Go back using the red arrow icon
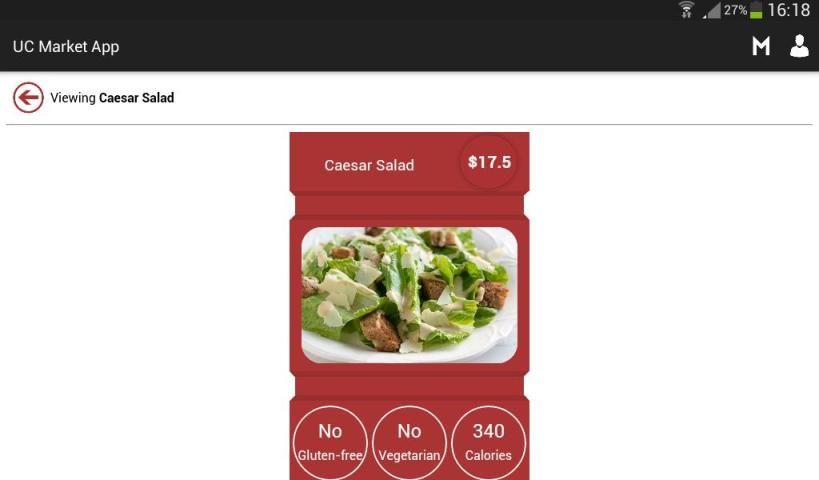 tap(28, 98)
